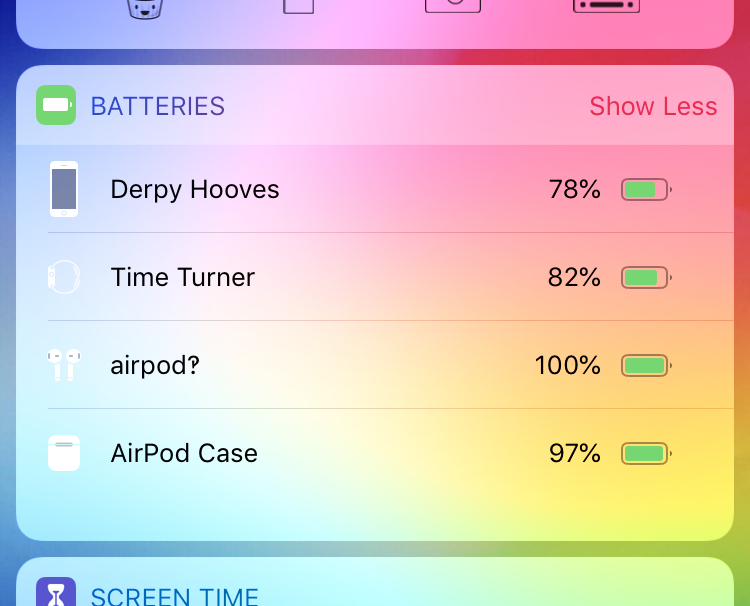Collapse the Batteries widget with Show Less
The width and height of the screenshot is (750, 606).
coord(652,106)
